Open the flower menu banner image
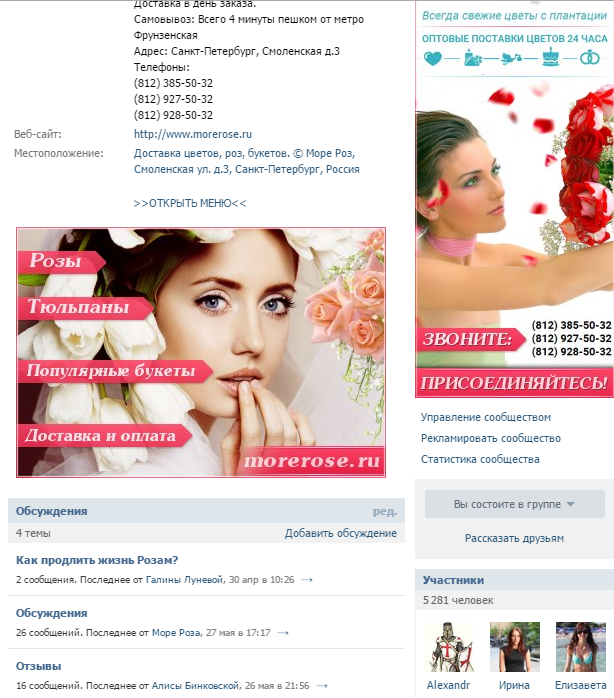Image resolution: width=614 pixels, height=698 pixels. point(200,352)
